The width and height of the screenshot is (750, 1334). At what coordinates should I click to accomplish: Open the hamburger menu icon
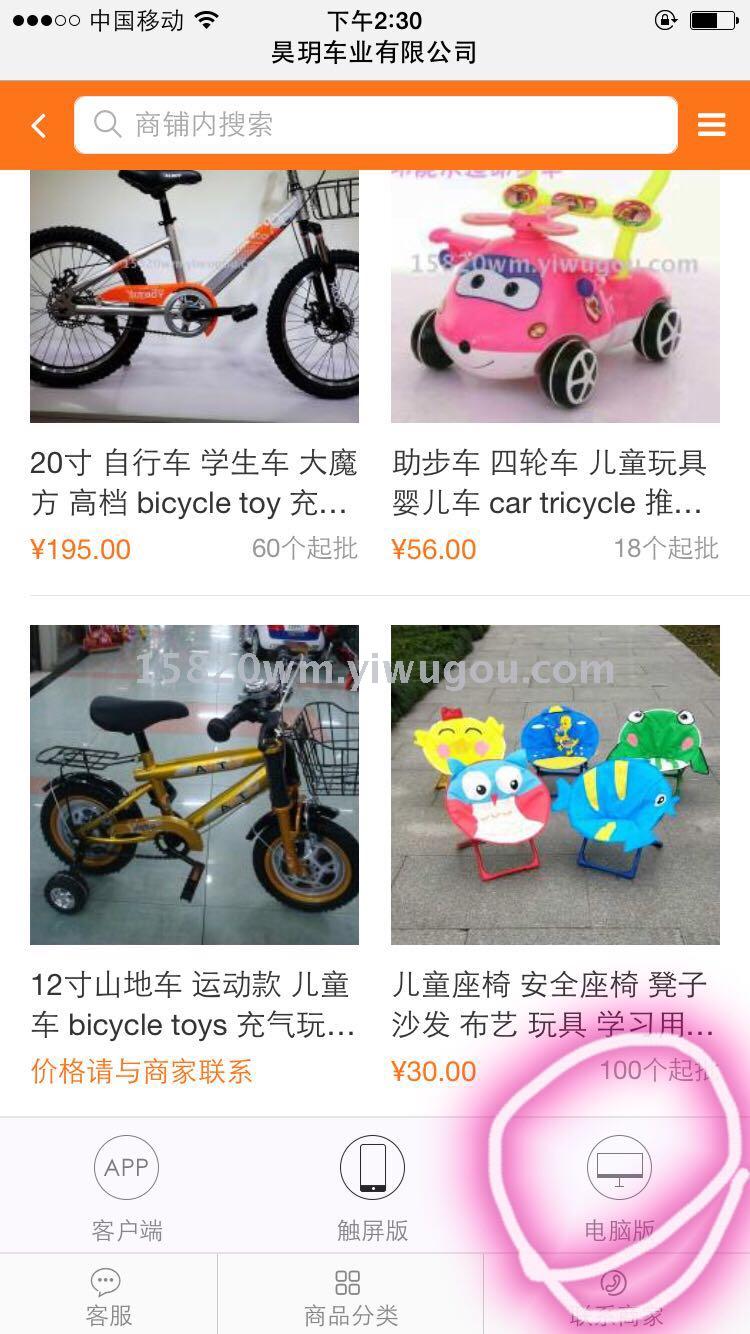[x=711, y=125]
